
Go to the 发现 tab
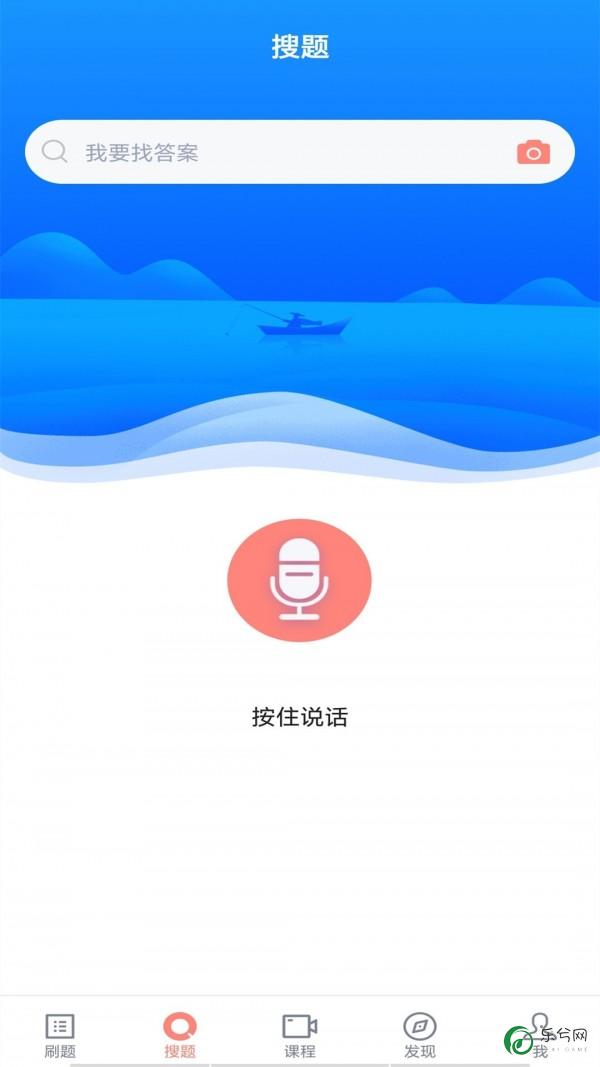[419, 1035]
